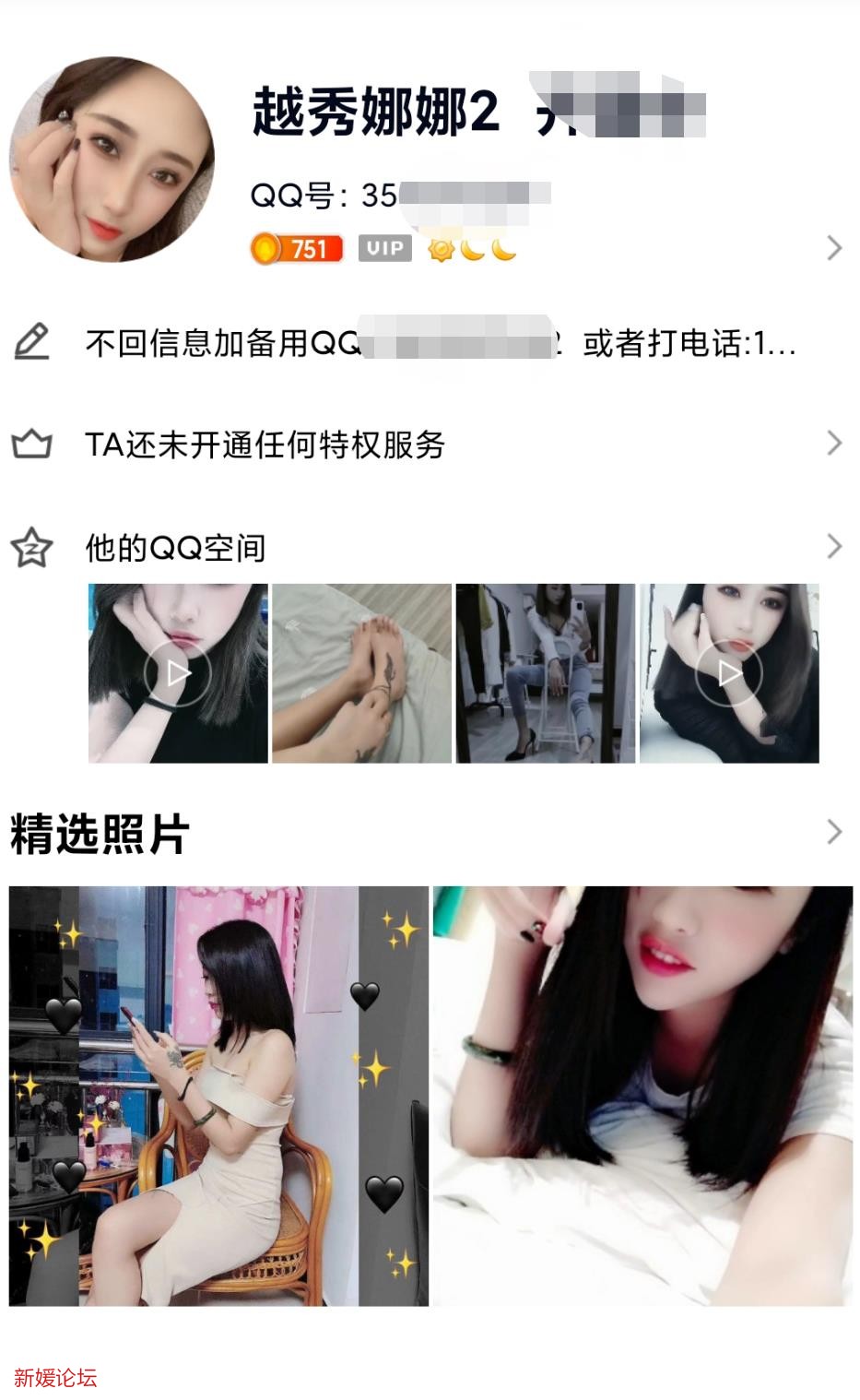Open the mirror selfie thumbnail
860x1400 pixels.
coord(546,671)
